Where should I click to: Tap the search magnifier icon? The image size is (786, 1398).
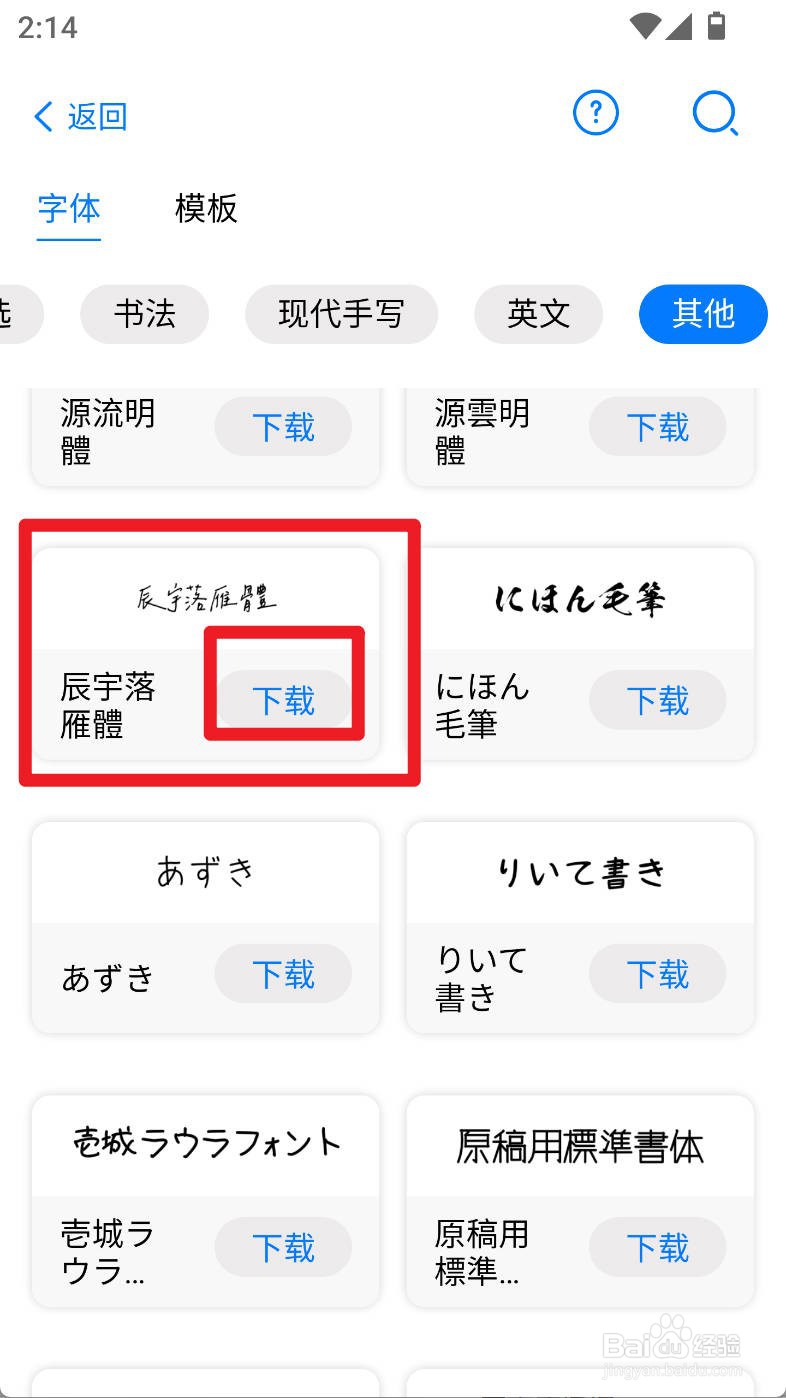[716, 113]
